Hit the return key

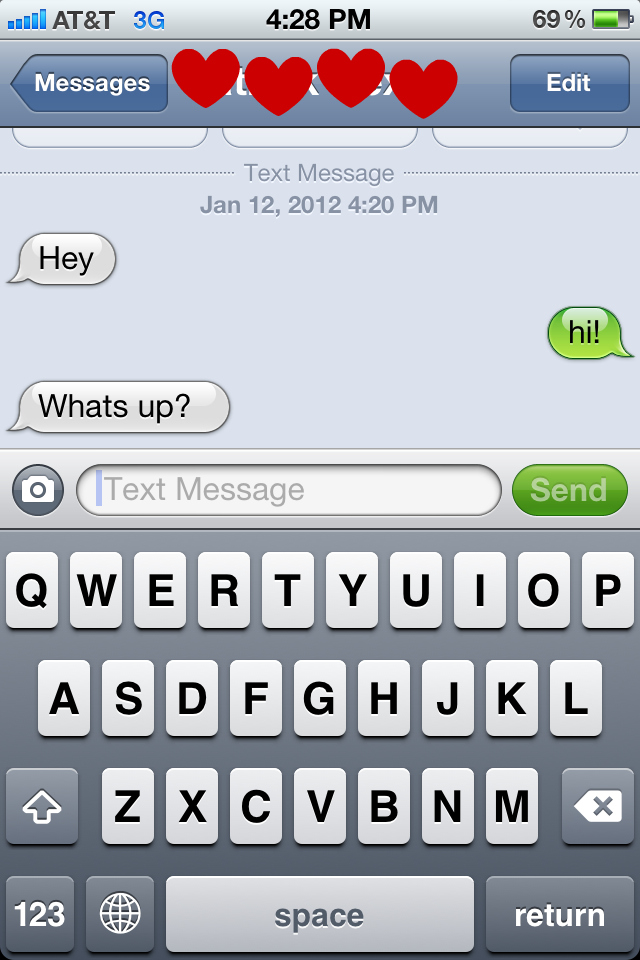[x=559, y=914]
